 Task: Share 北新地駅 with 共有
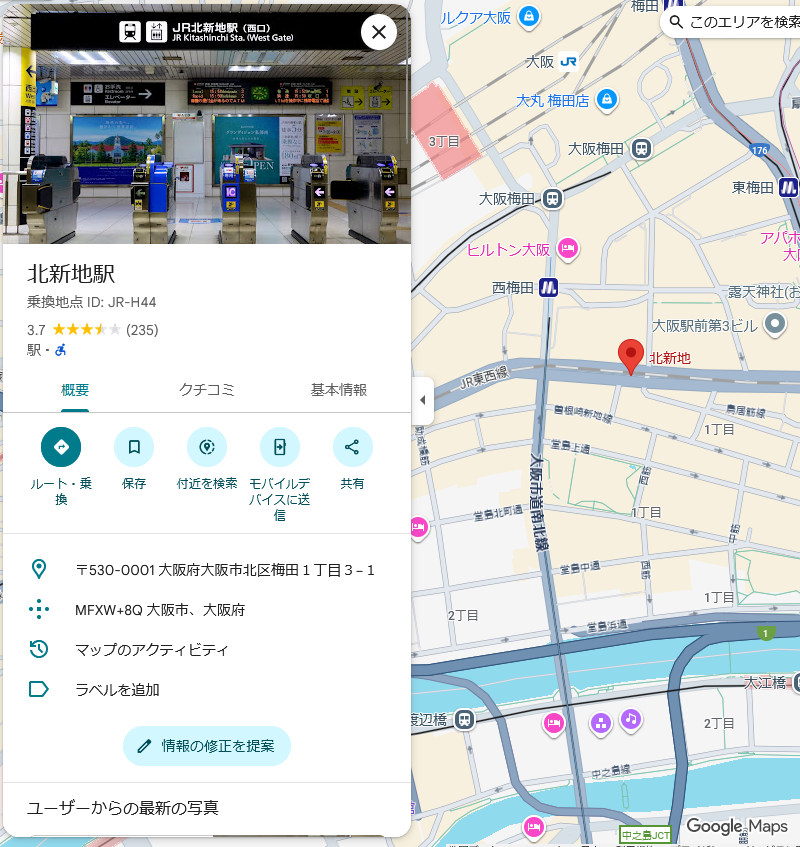[x=352, y=447]
